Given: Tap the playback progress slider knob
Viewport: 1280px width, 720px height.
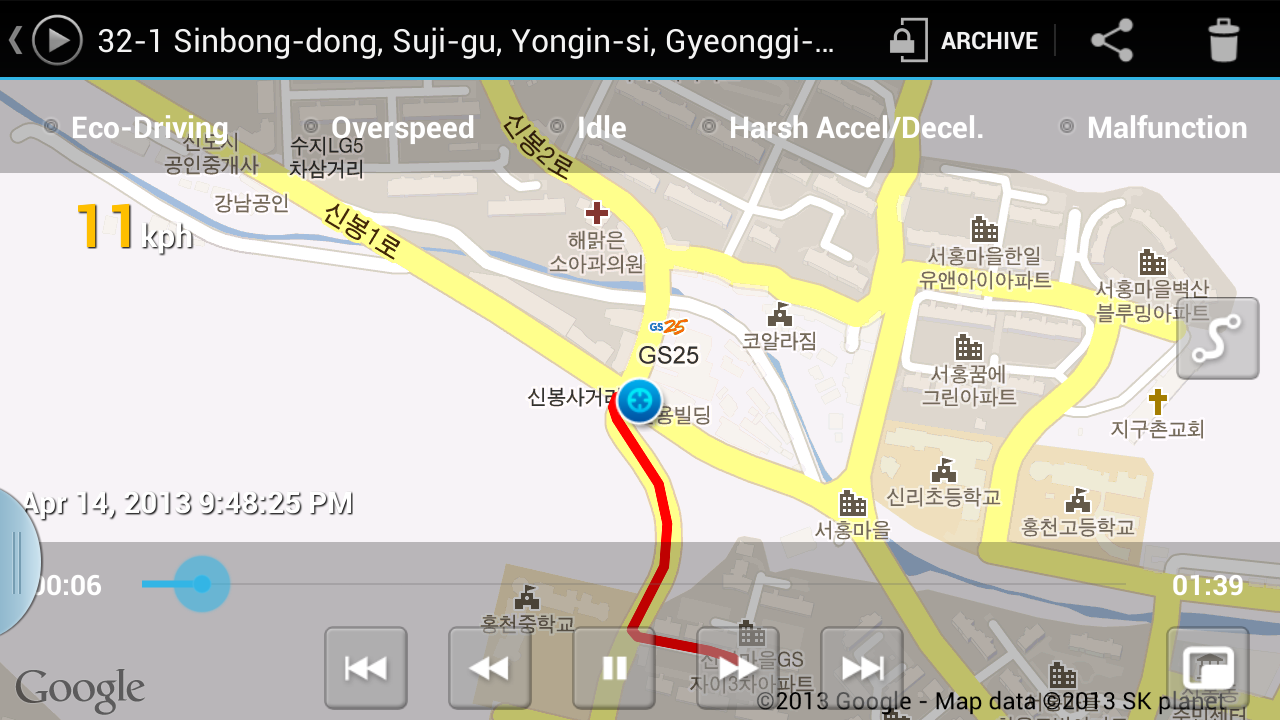Looking at the screenshot, I should [202, 583].
